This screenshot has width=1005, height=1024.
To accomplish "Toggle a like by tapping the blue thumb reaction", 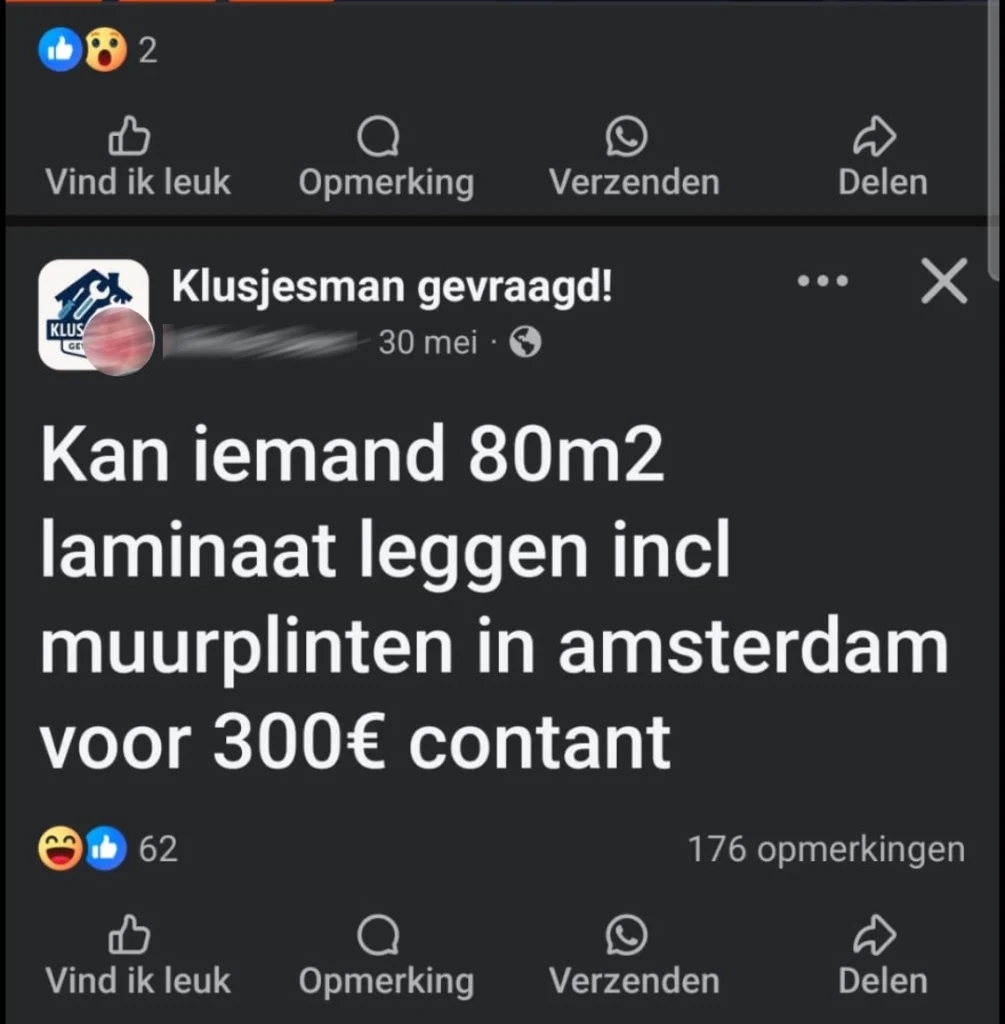I will click(106, 849).
